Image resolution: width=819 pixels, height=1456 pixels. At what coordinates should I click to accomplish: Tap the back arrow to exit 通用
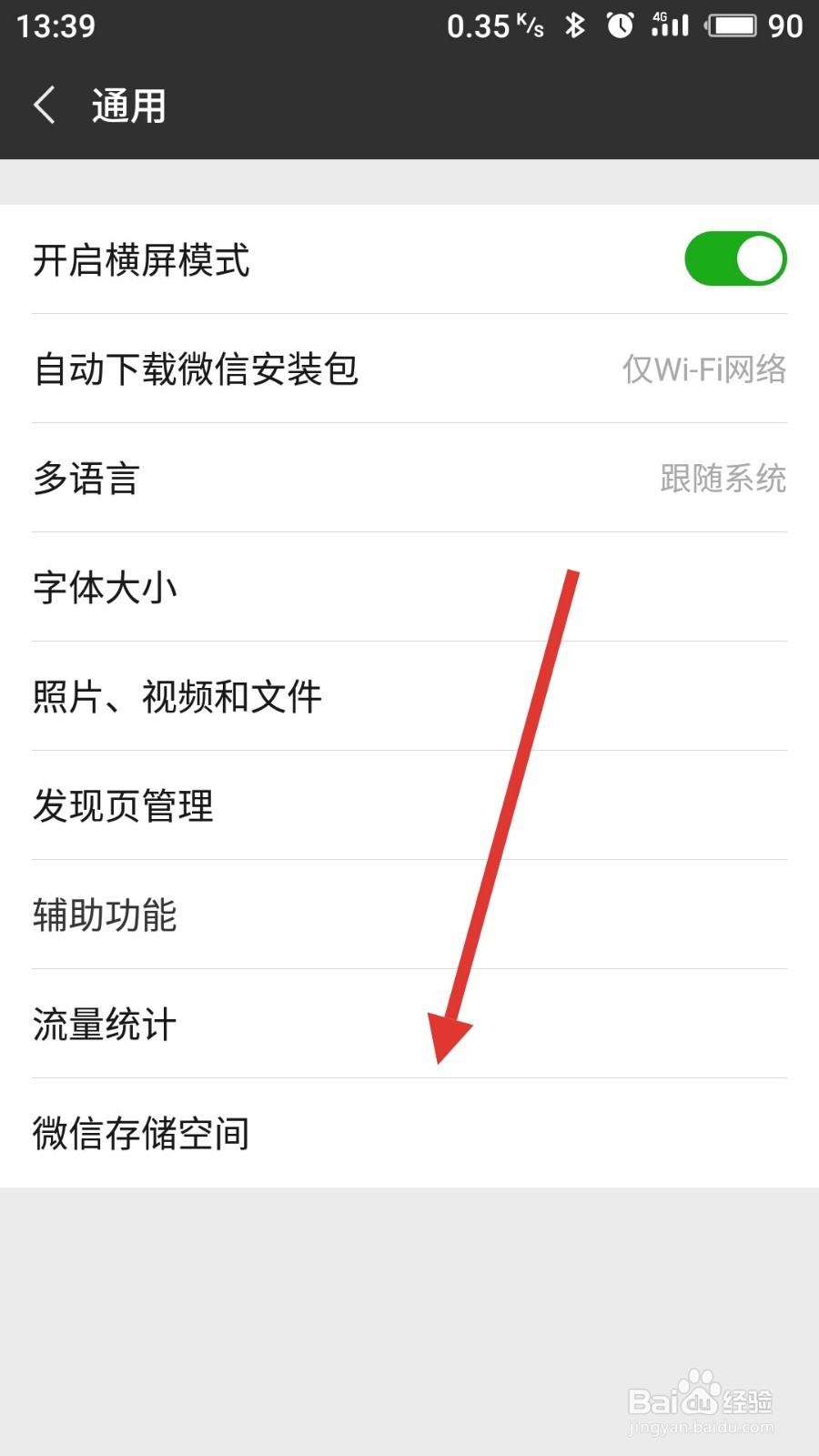[x=45, y=105]
